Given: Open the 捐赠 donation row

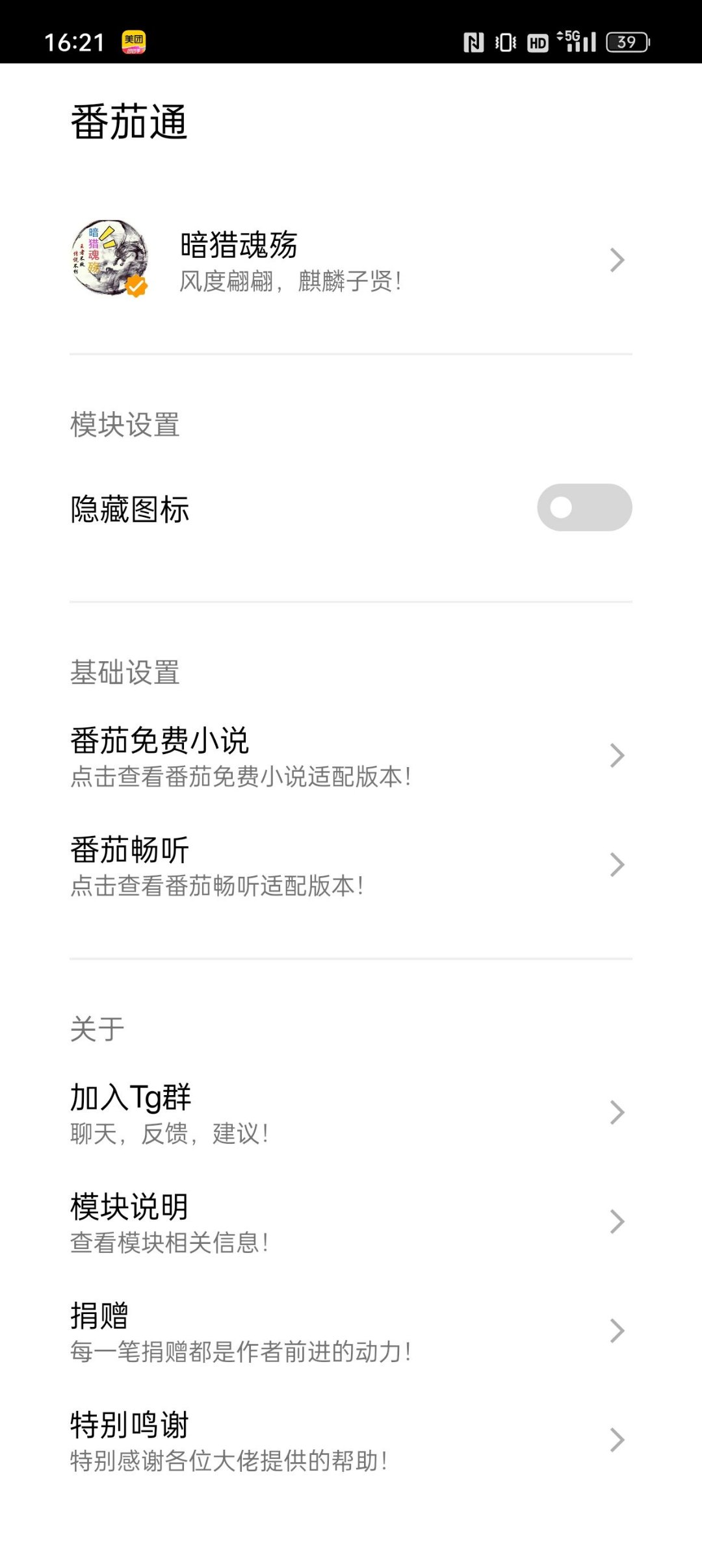Looking at the screenshot, I should 351,1332.
